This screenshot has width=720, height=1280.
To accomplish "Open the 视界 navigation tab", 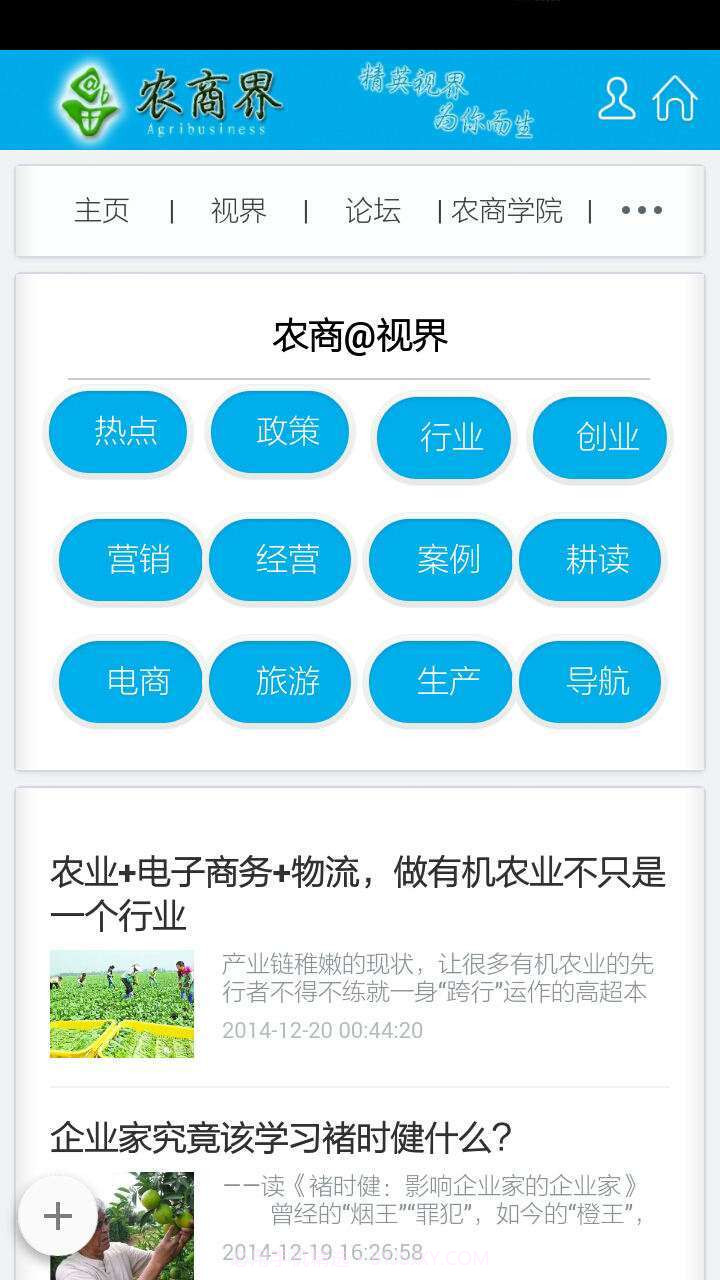I will point(237,211).
